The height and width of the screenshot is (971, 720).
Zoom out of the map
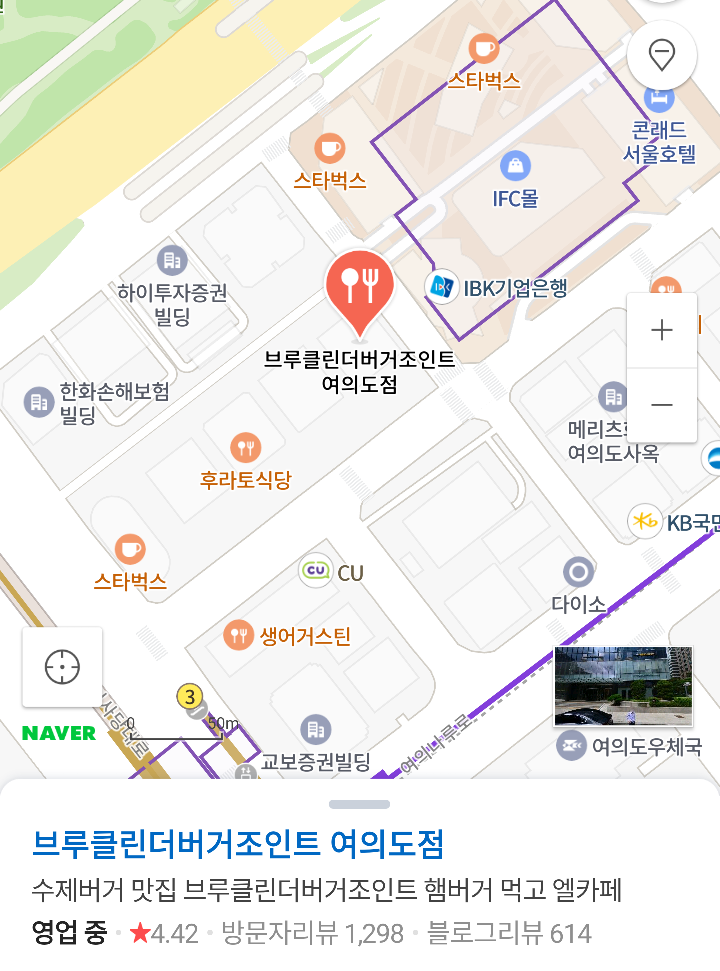coord(661,405)
